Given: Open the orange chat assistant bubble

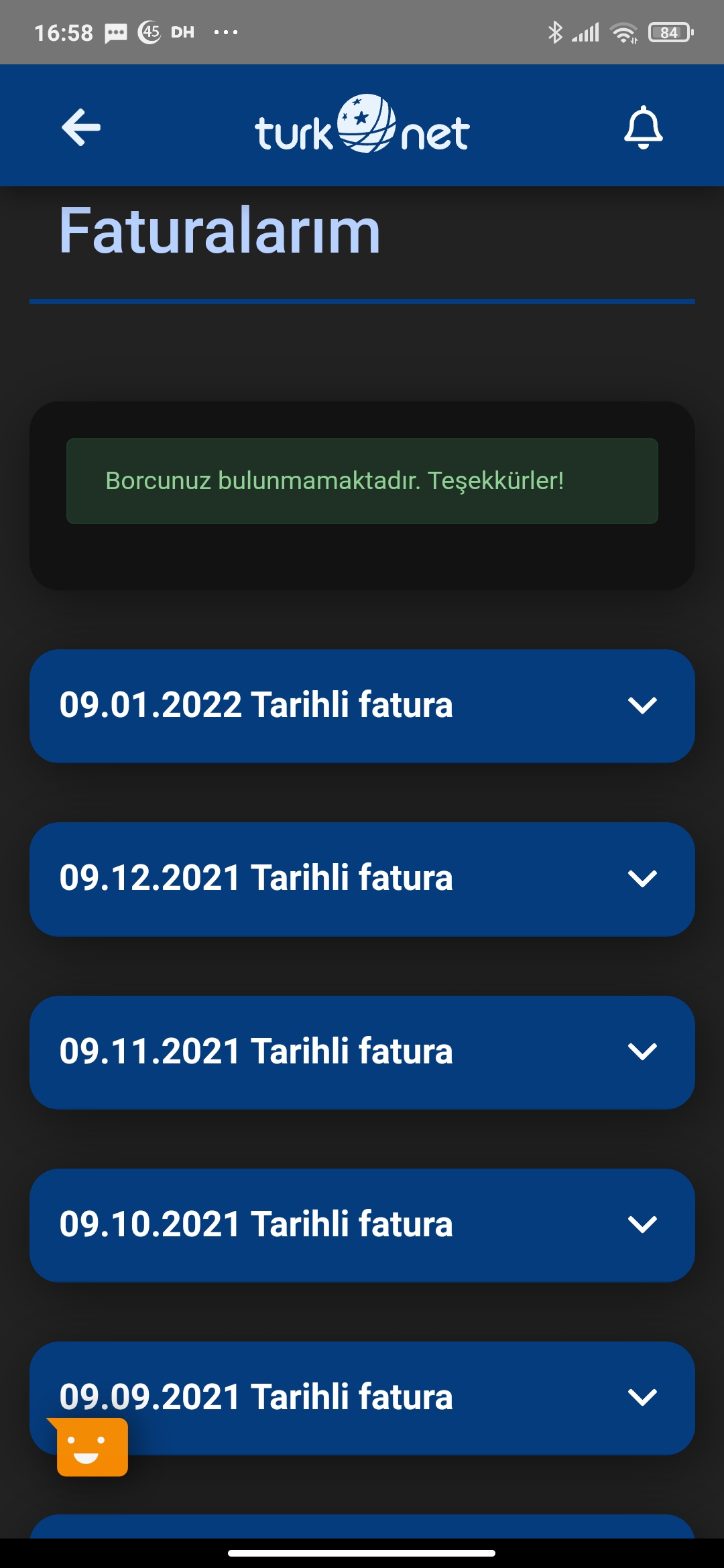Looking at the screenshot, I should click(88, 1446).
